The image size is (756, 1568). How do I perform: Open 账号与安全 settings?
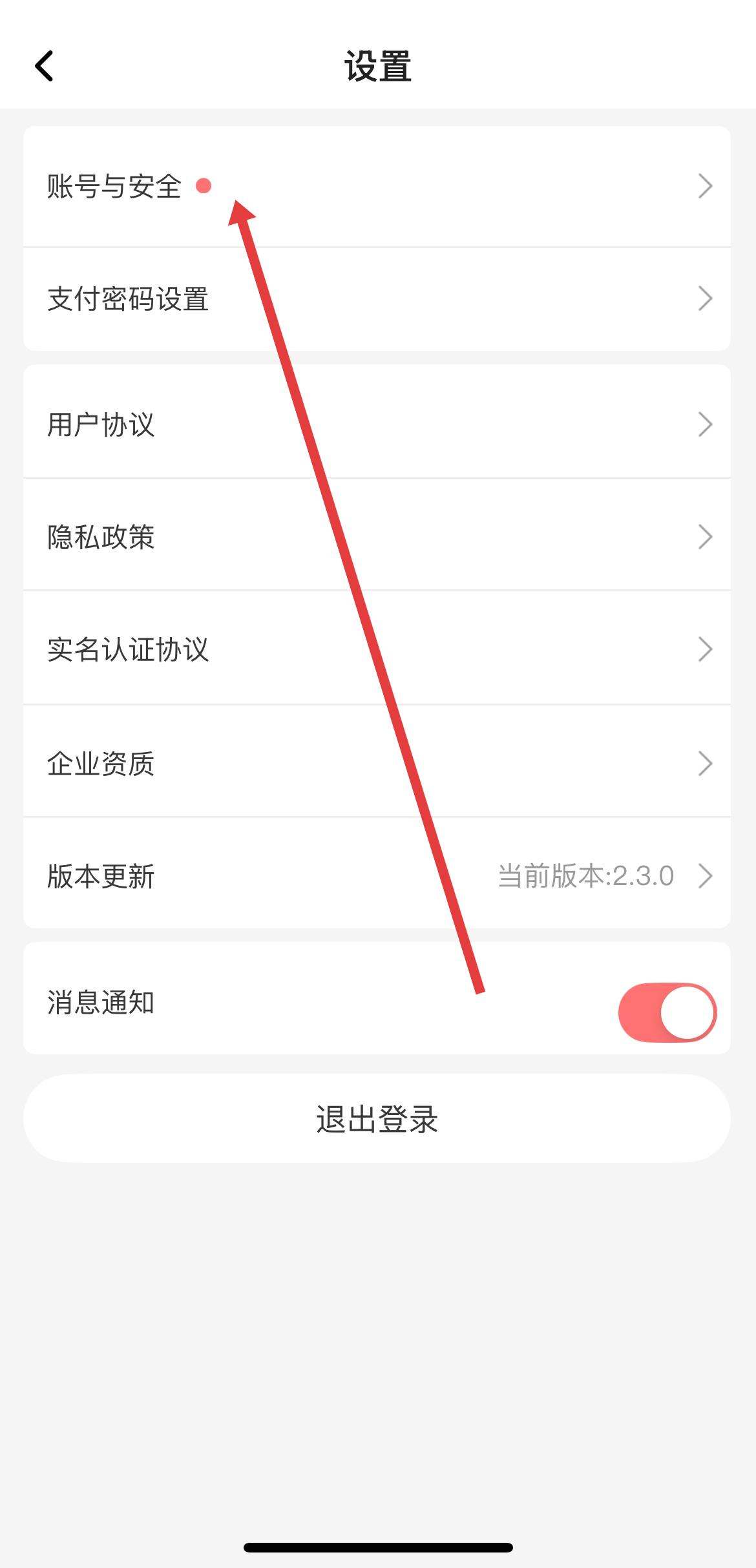(x=114, y=187)
